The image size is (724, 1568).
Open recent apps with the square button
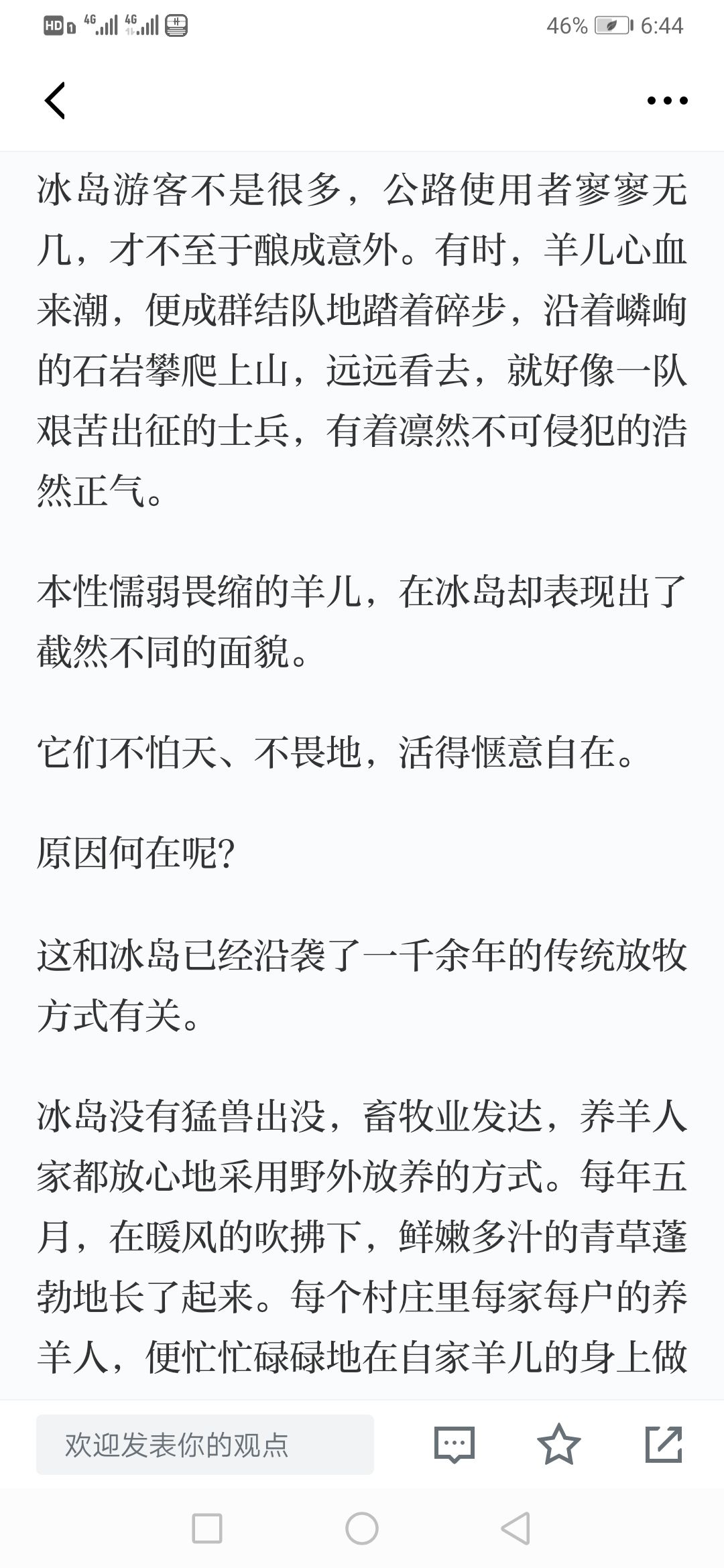tap(207, 1528)
